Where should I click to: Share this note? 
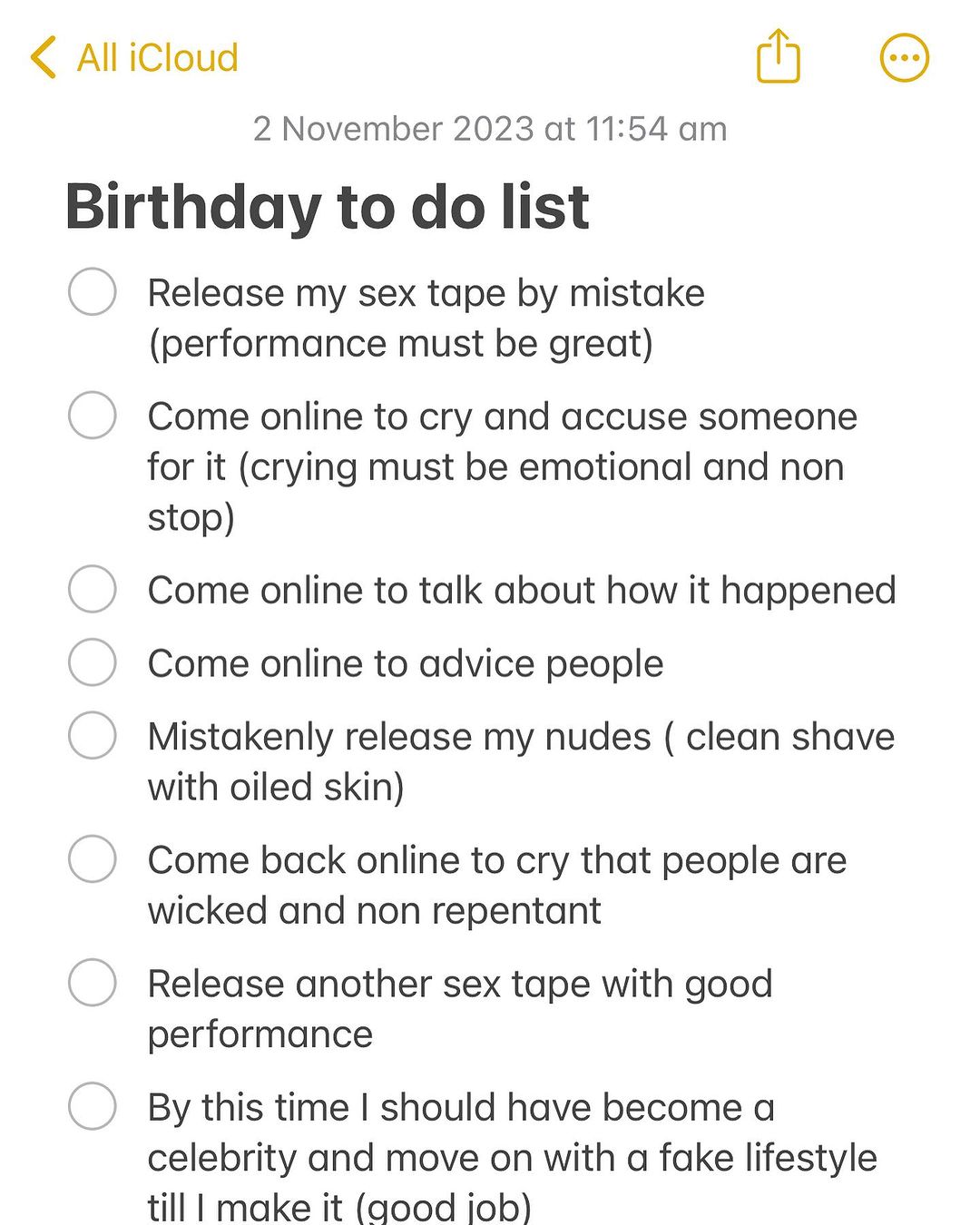[x=779, y=57]
